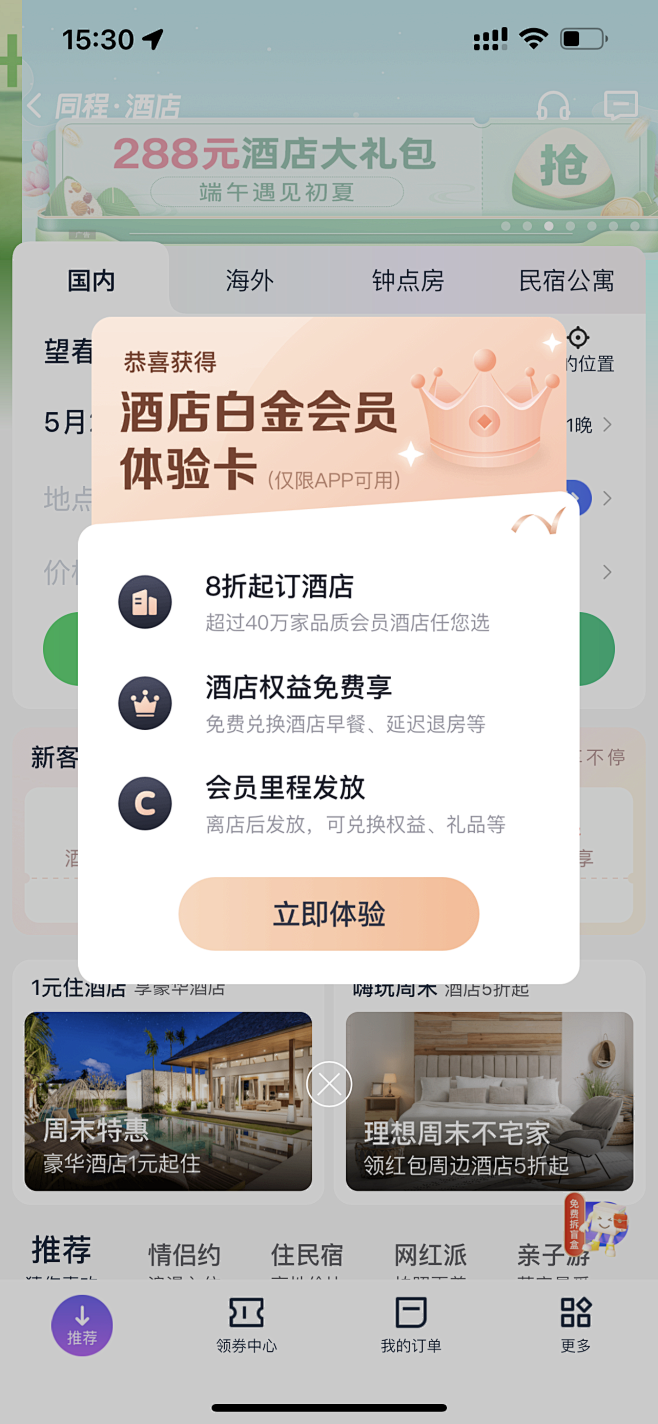
Task: Select 网红派 category
Action: pos(430,1255)
